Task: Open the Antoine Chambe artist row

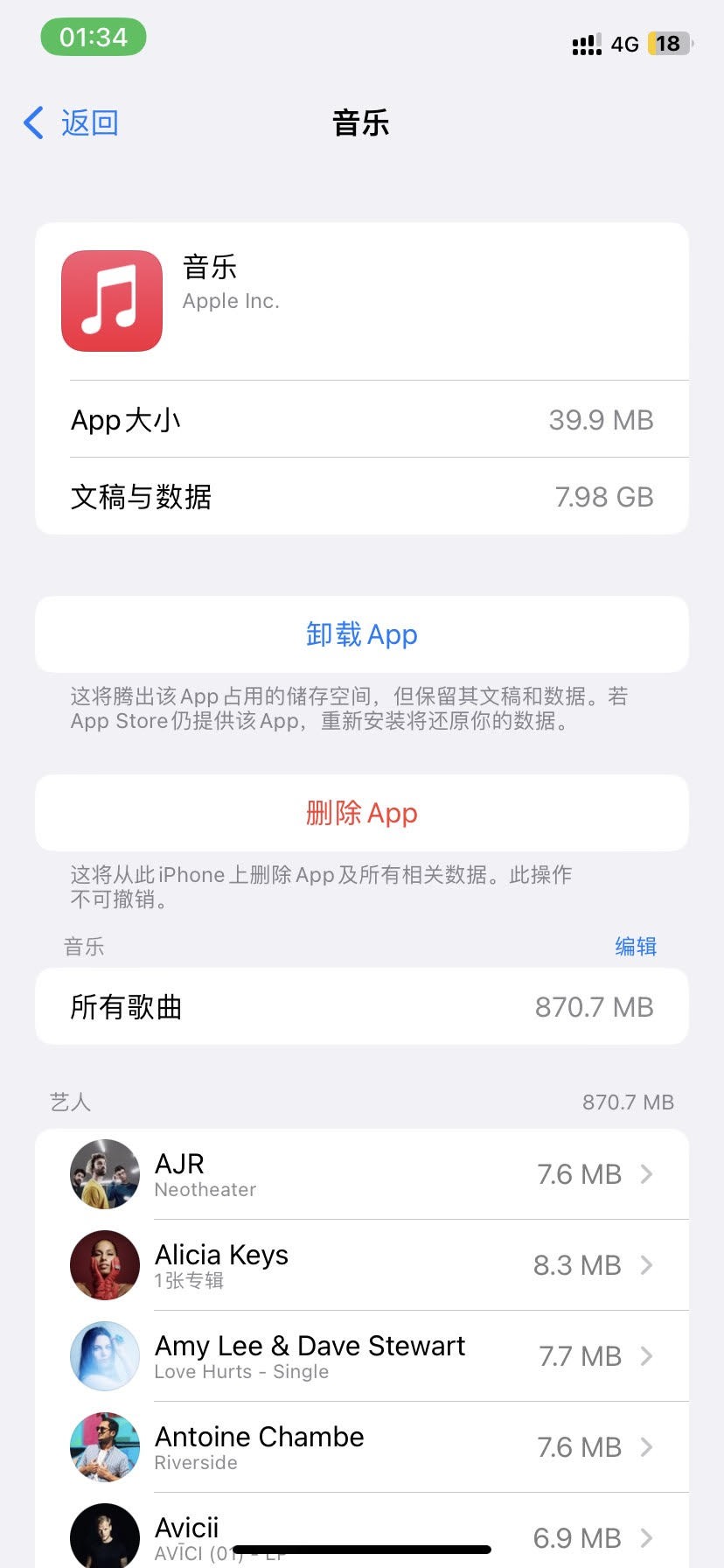Action: click(361, 1447)
